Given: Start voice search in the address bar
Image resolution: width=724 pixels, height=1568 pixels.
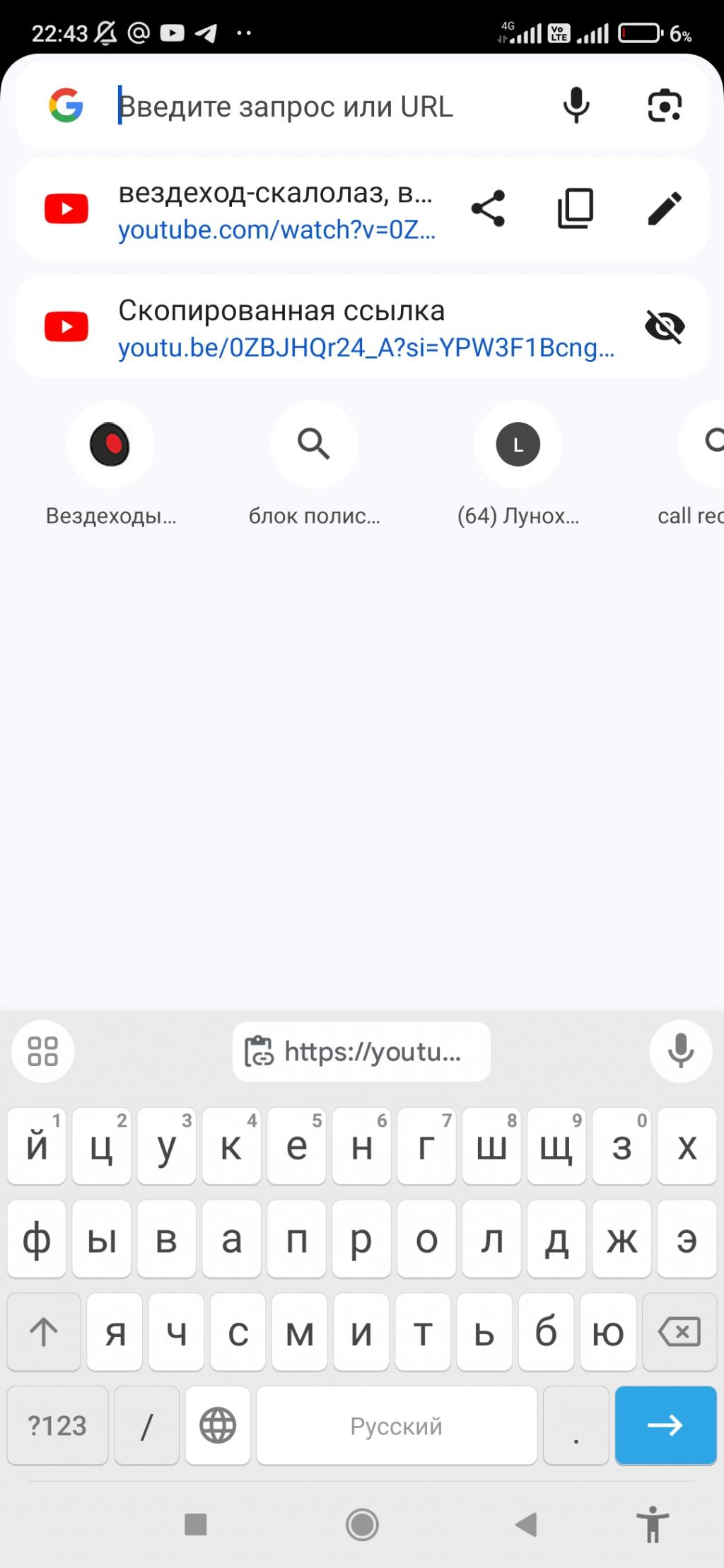Looking at the screenshot, I should tap(576, 106).
